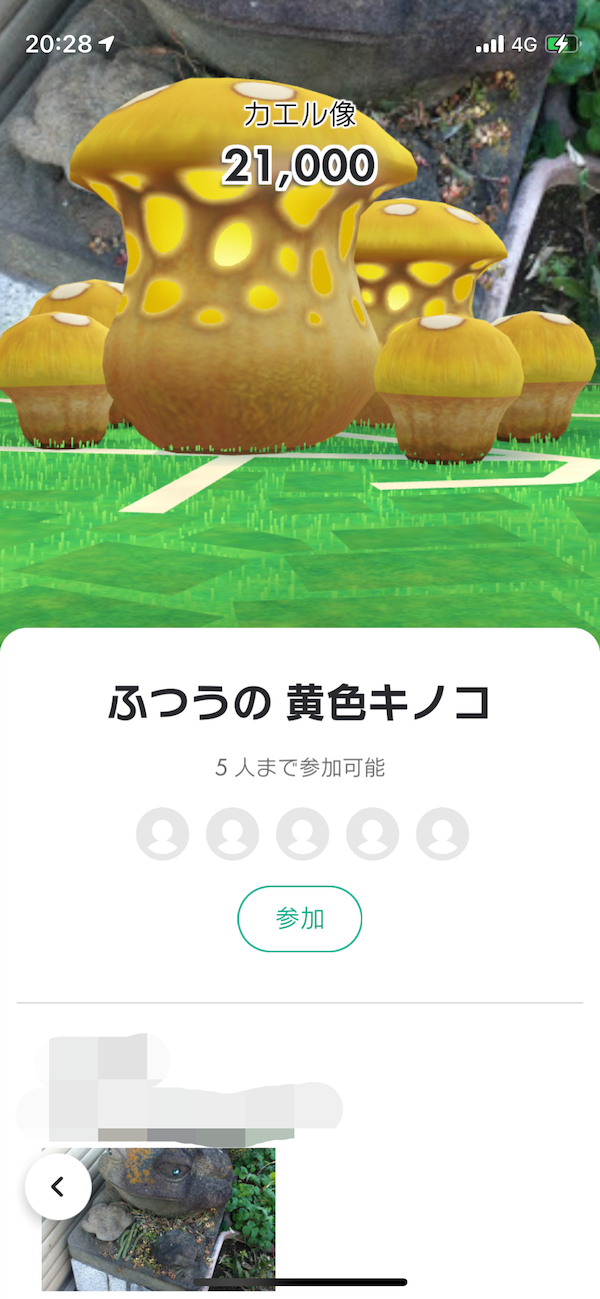Screen dimensions: 600x1299
Task: Tap the 参加 join button
Action: pos(299,918)
